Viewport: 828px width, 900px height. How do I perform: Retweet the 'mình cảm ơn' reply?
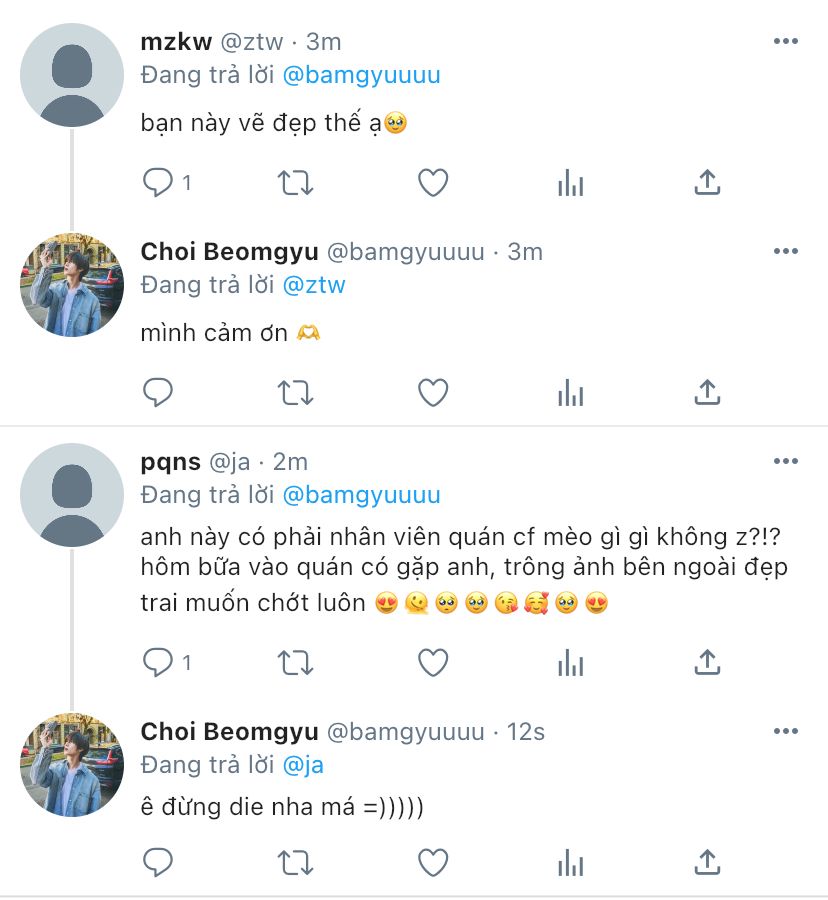[x=295, y=393]
